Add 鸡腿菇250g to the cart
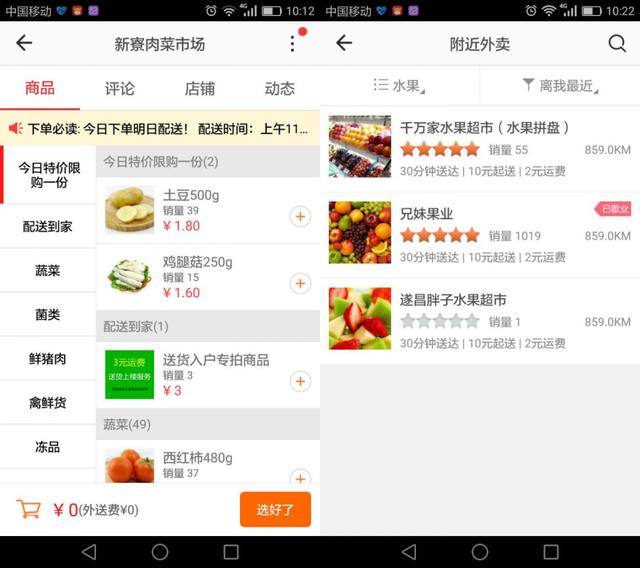 [300, 283]
